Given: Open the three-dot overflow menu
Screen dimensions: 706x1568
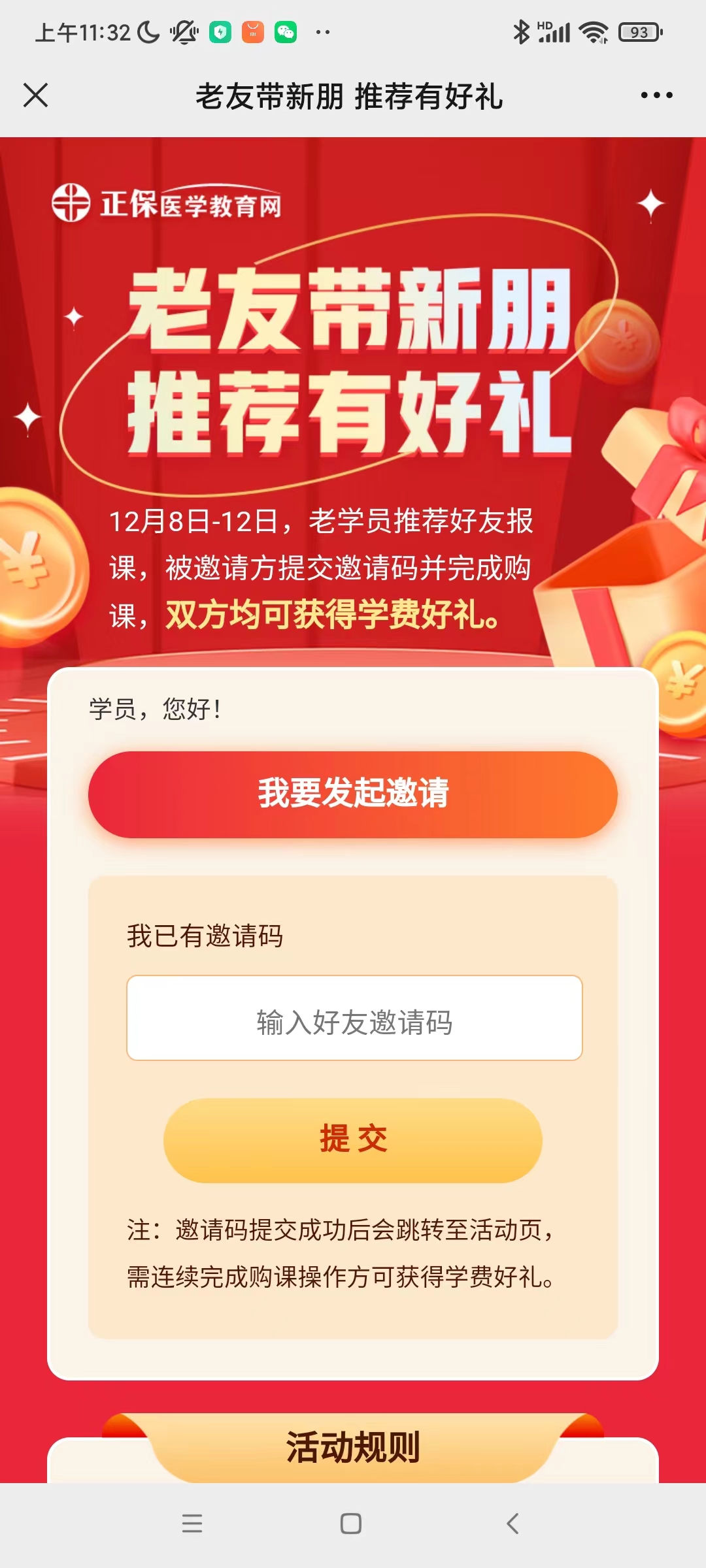Looking at the screenshot, I should click(656, 95).
